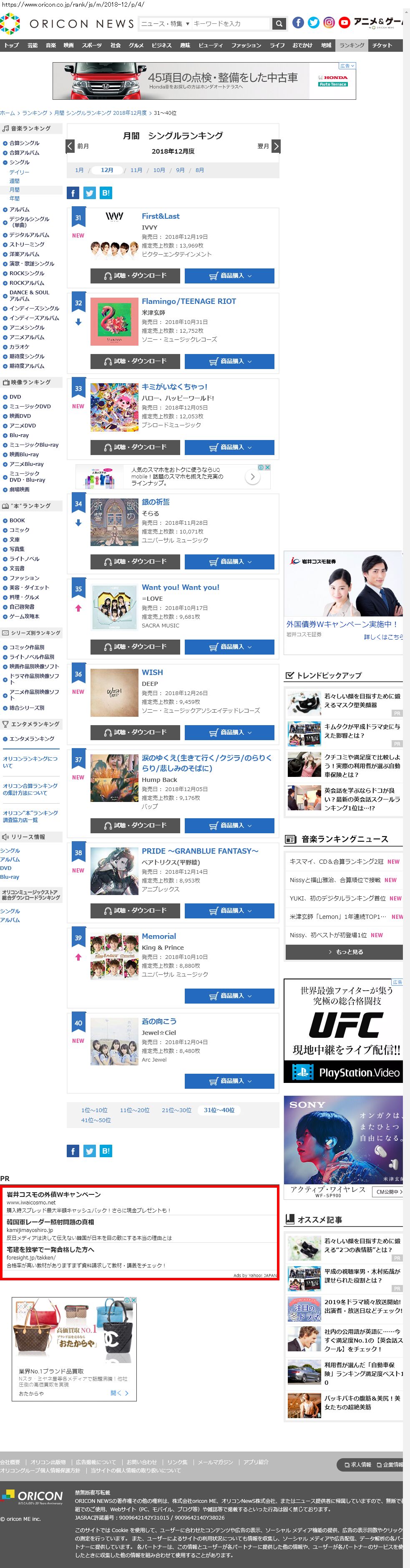Expand 商品購入 for キミがいなくちゃっ!
The image size is (410, 1568).
click(x=229, y=447)
